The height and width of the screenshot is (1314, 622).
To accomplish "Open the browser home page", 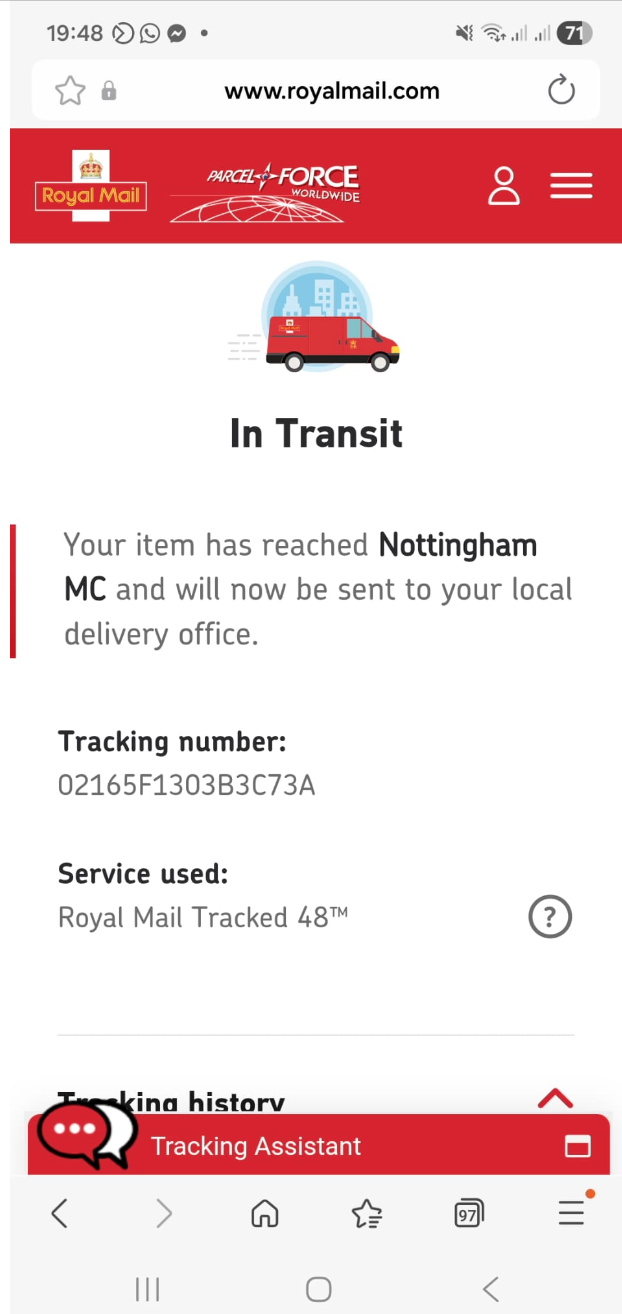I will [264, 1214].
